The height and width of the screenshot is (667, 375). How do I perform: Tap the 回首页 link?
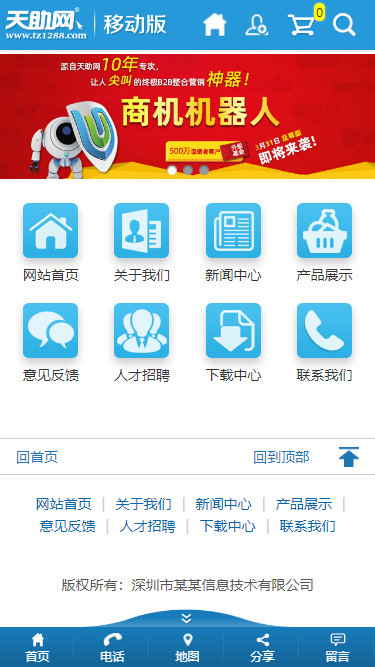pos(37,457)
